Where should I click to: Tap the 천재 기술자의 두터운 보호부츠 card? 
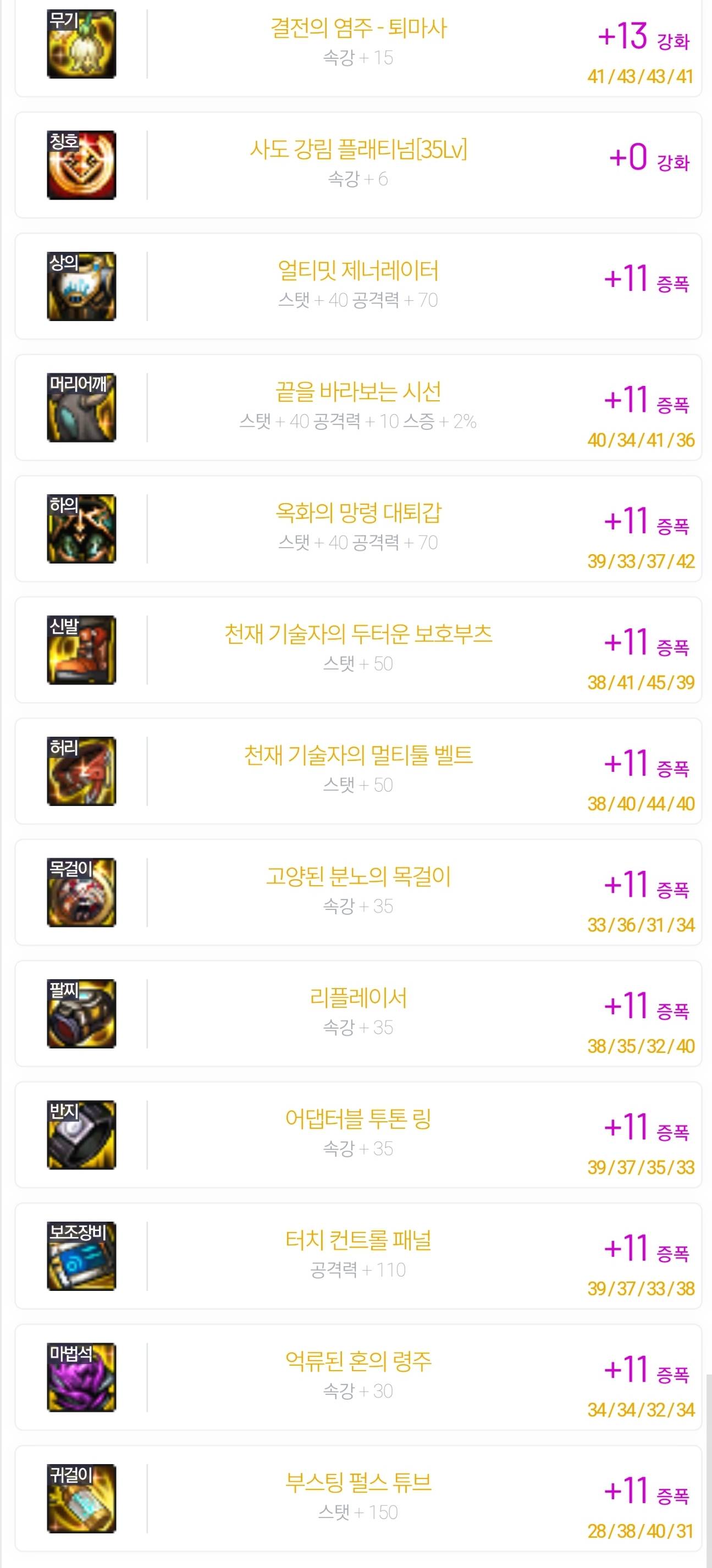(x=358, y=649)
